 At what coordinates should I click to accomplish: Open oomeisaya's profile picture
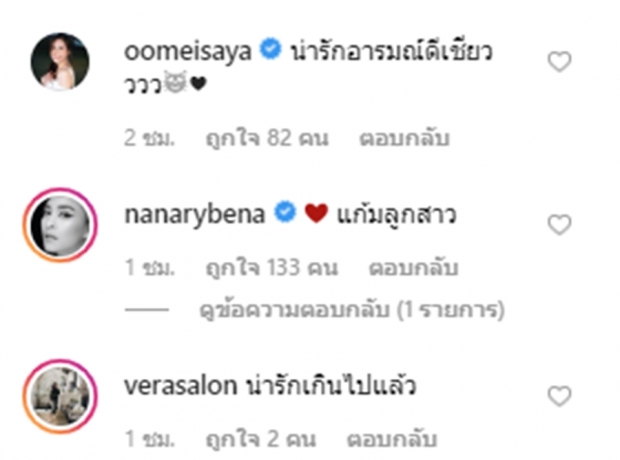point(60,61)
